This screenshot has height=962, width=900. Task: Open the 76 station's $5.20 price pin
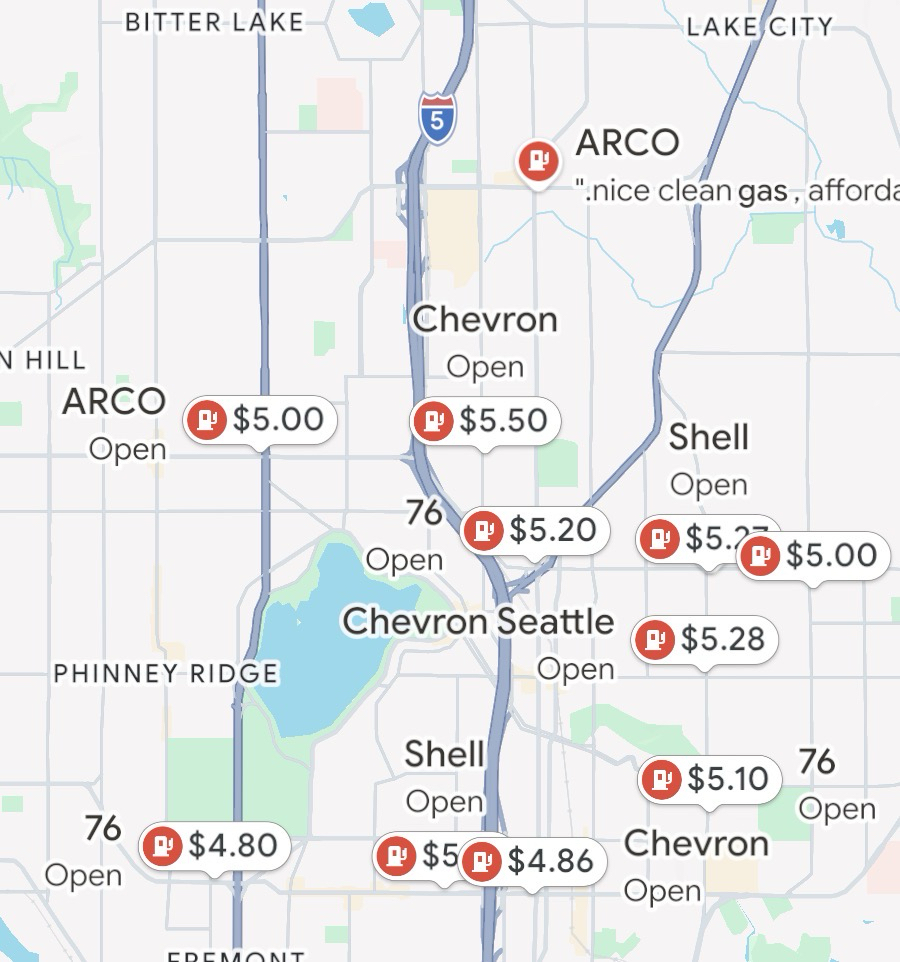[535, 530]
